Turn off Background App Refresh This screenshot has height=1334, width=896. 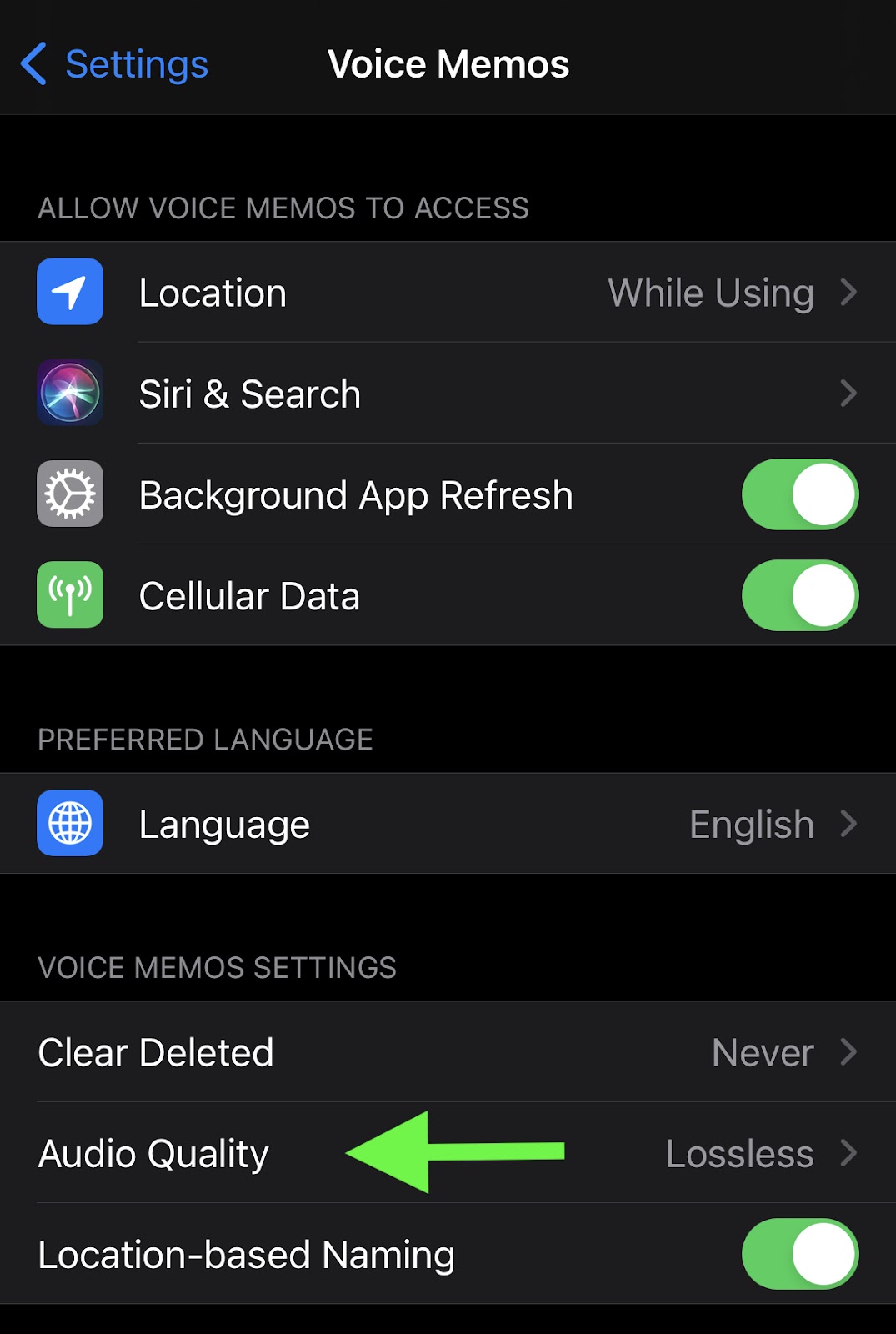[799, 494]
